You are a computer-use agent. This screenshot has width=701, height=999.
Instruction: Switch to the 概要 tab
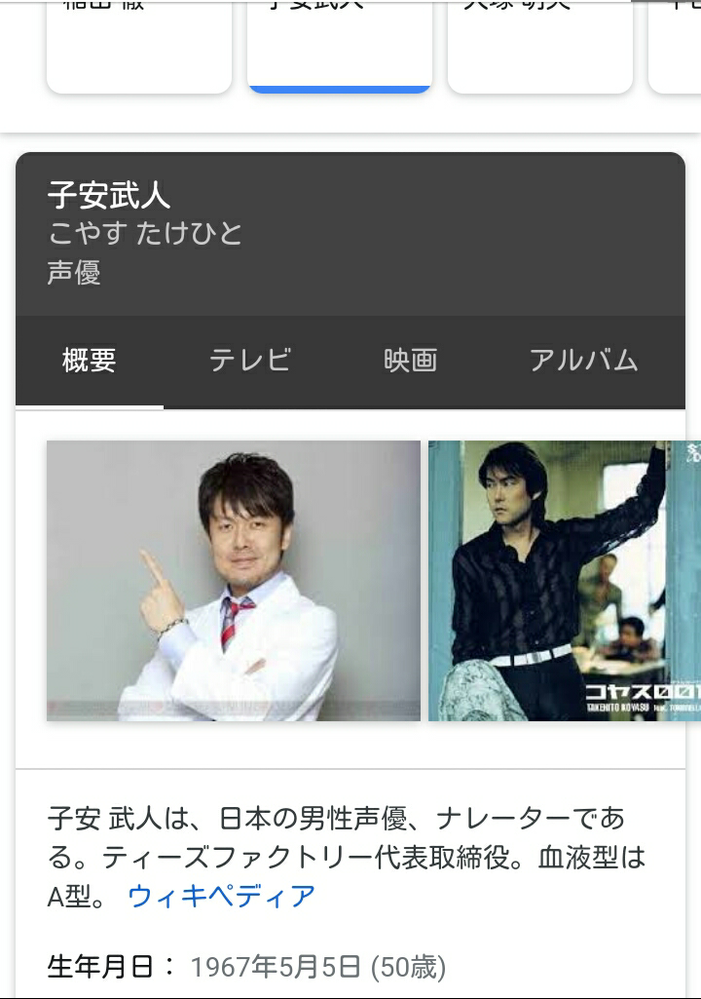[x=89, y=361]
